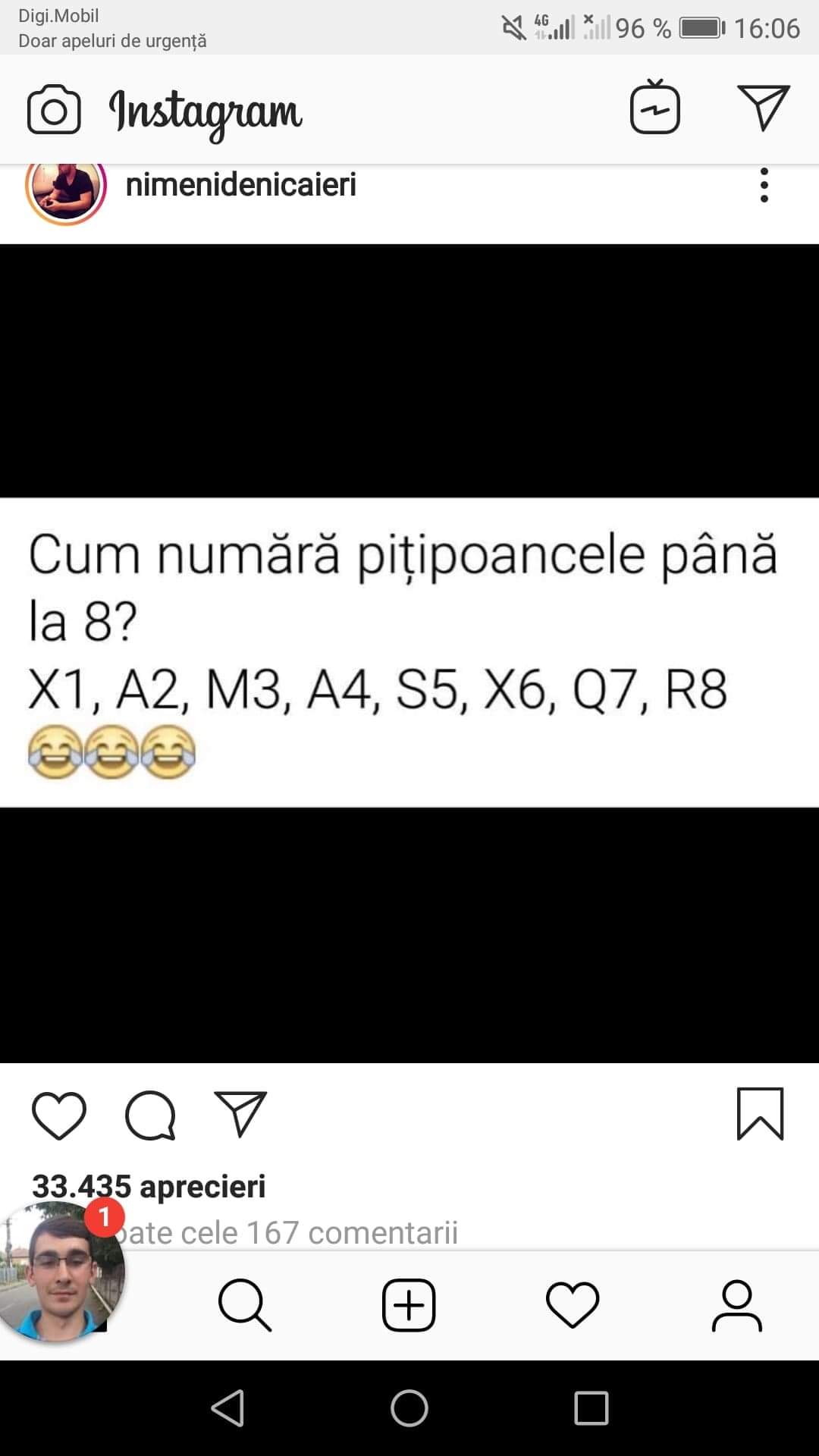Create a new post with plus tab
This screenshot has width=819, height=1456.
[409, 1305]
